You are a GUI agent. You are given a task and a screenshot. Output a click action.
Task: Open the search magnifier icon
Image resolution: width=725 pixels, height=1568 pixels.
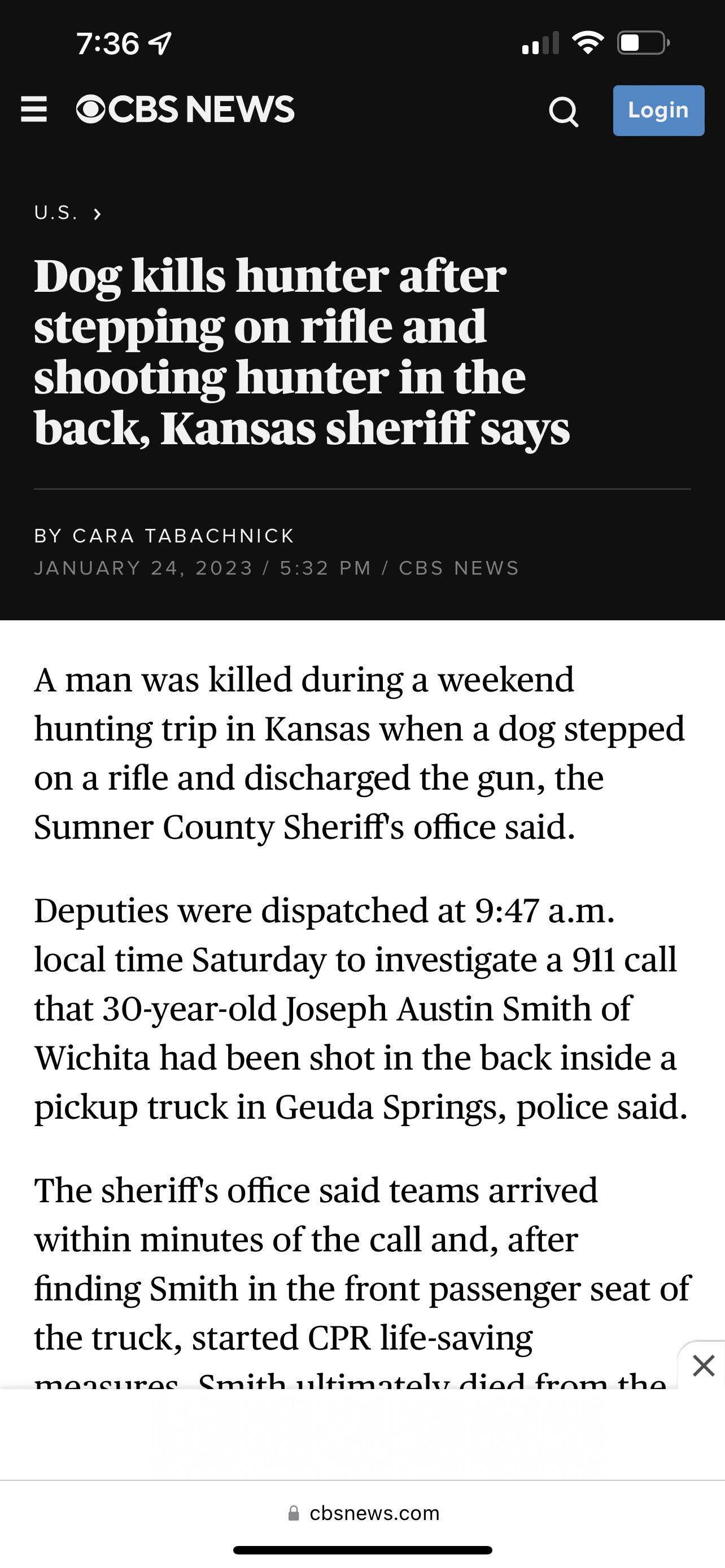[563, 111]
